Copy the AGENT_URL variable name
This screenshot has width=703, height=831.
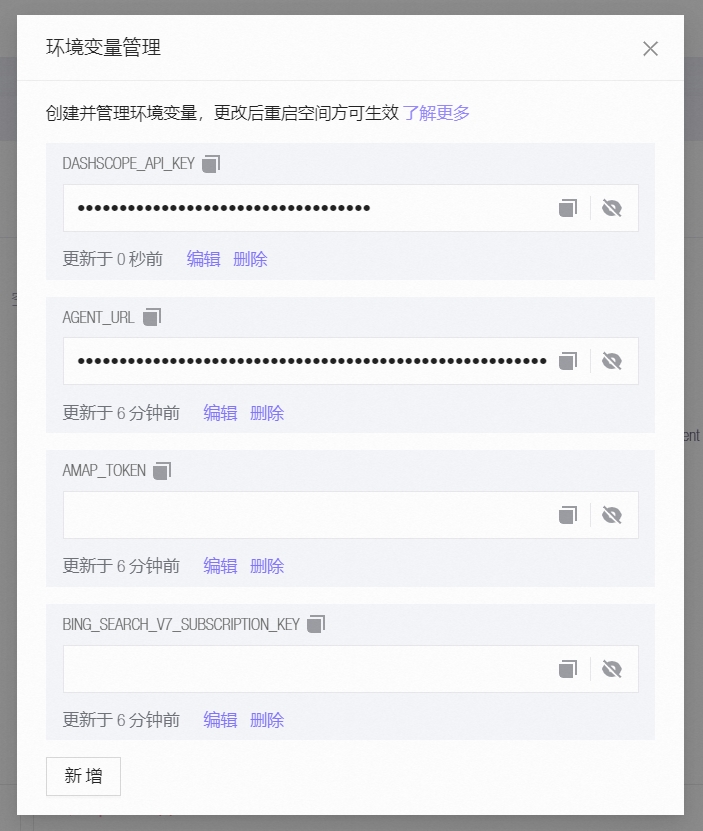click(151, 317)
